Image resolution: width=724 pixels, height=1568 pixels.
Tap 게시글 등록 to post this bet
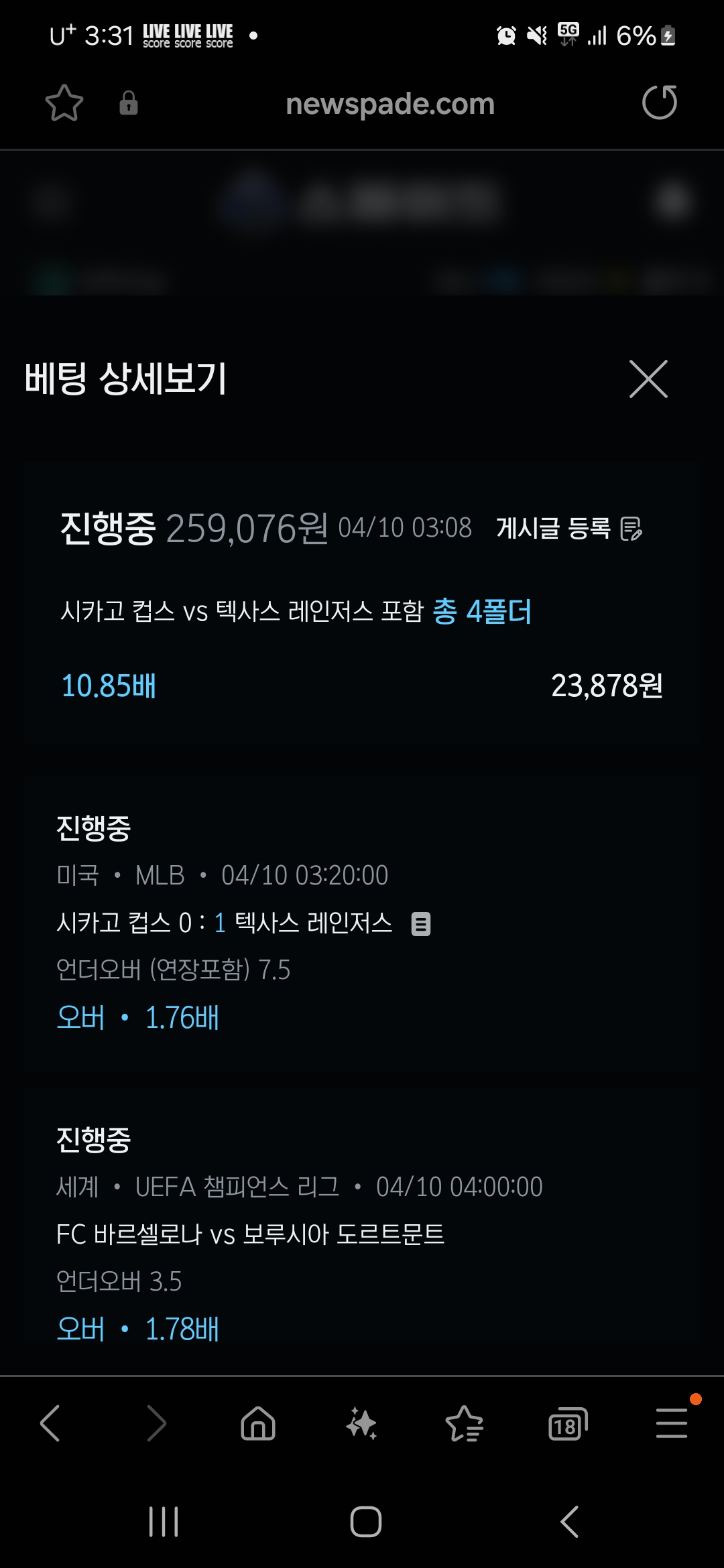(x=568, y=529)
